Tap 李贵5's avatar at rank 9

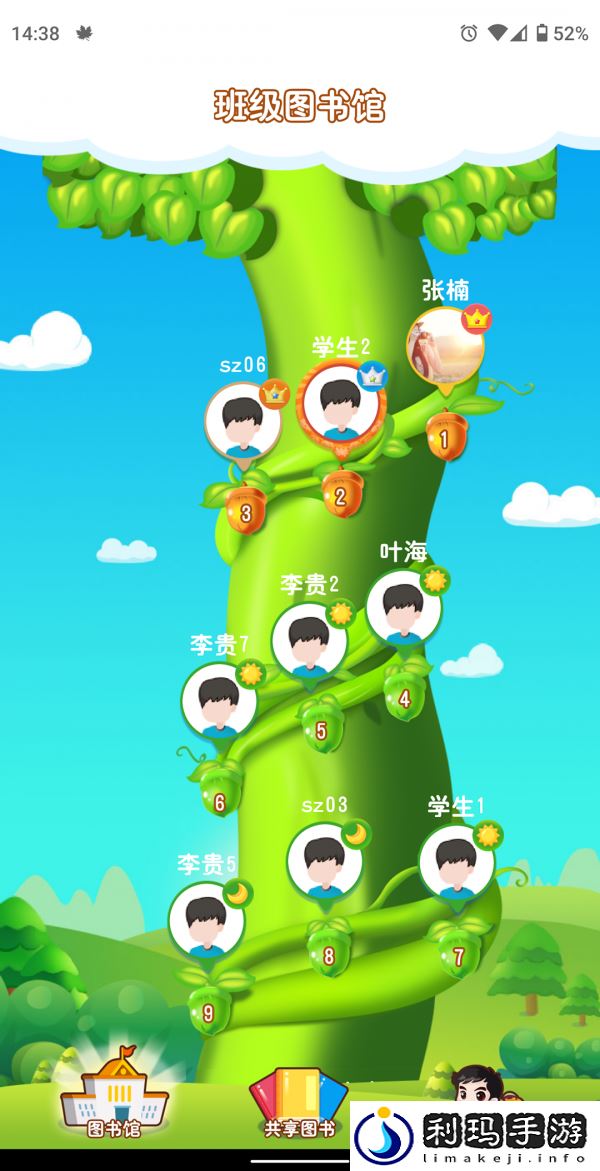[206, 920]
